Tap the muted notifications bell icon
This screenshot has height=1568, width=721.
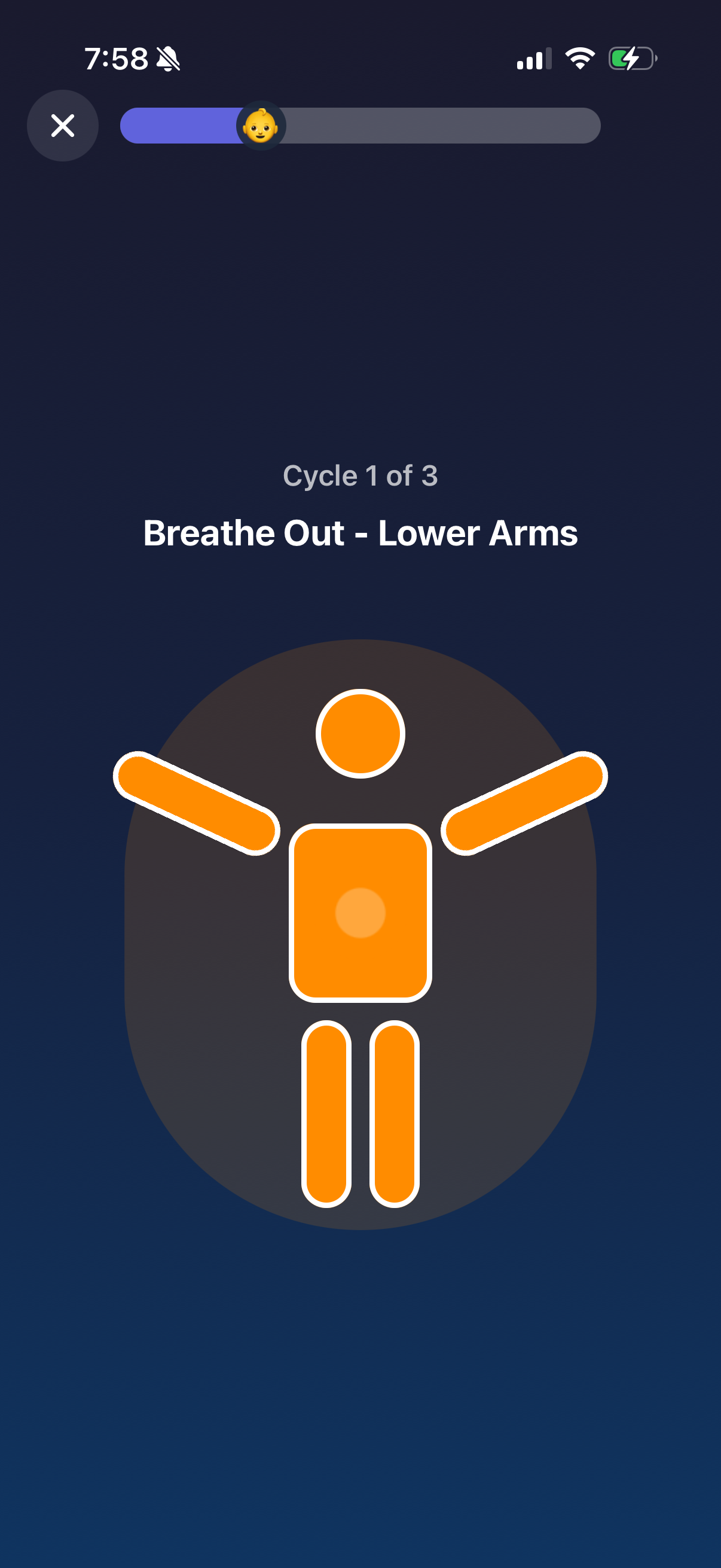click(169, 58)
